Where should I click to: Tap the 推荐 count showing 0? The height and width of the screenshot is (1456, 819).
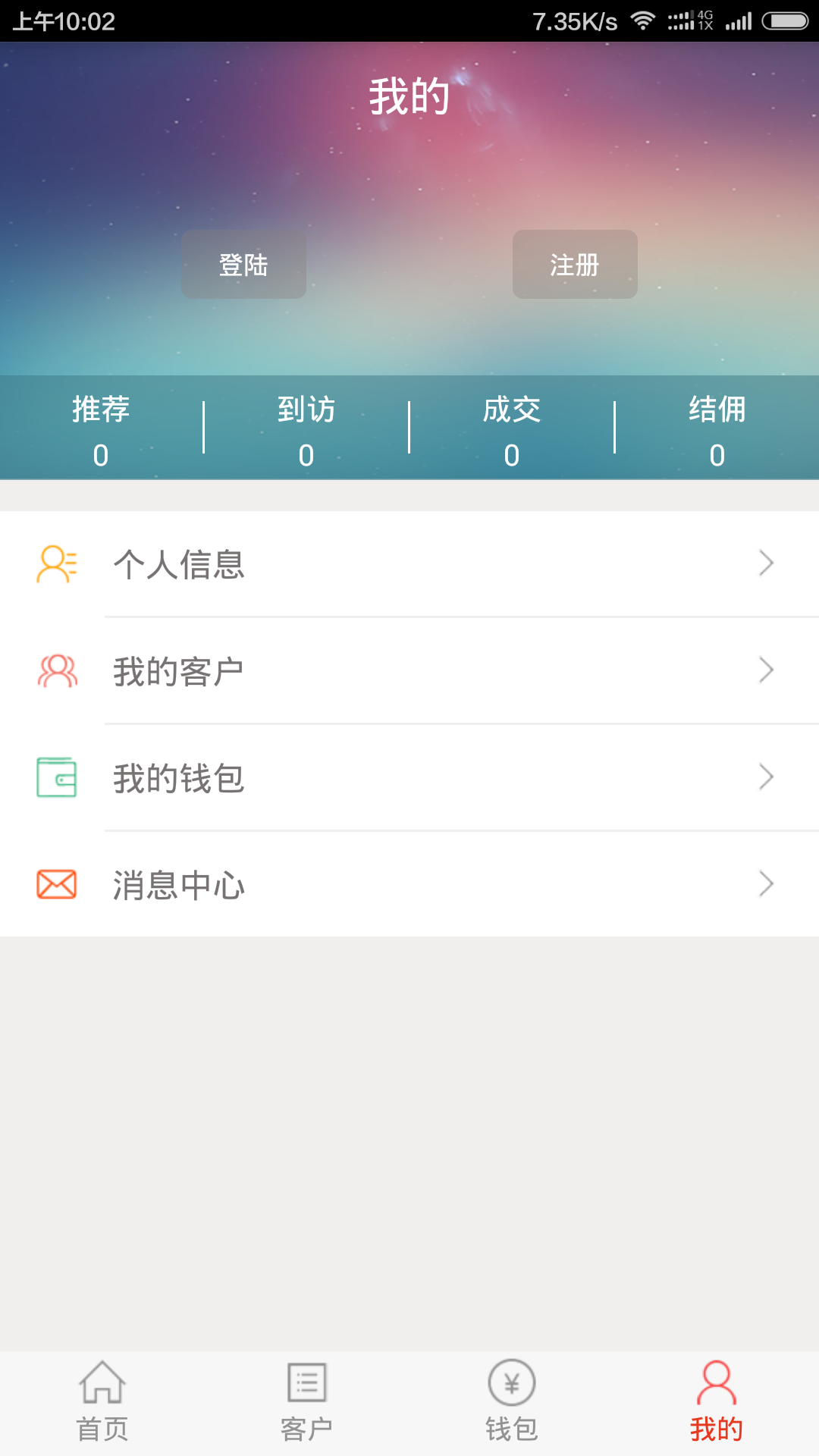pyautogui.click(x=99, y=454)
